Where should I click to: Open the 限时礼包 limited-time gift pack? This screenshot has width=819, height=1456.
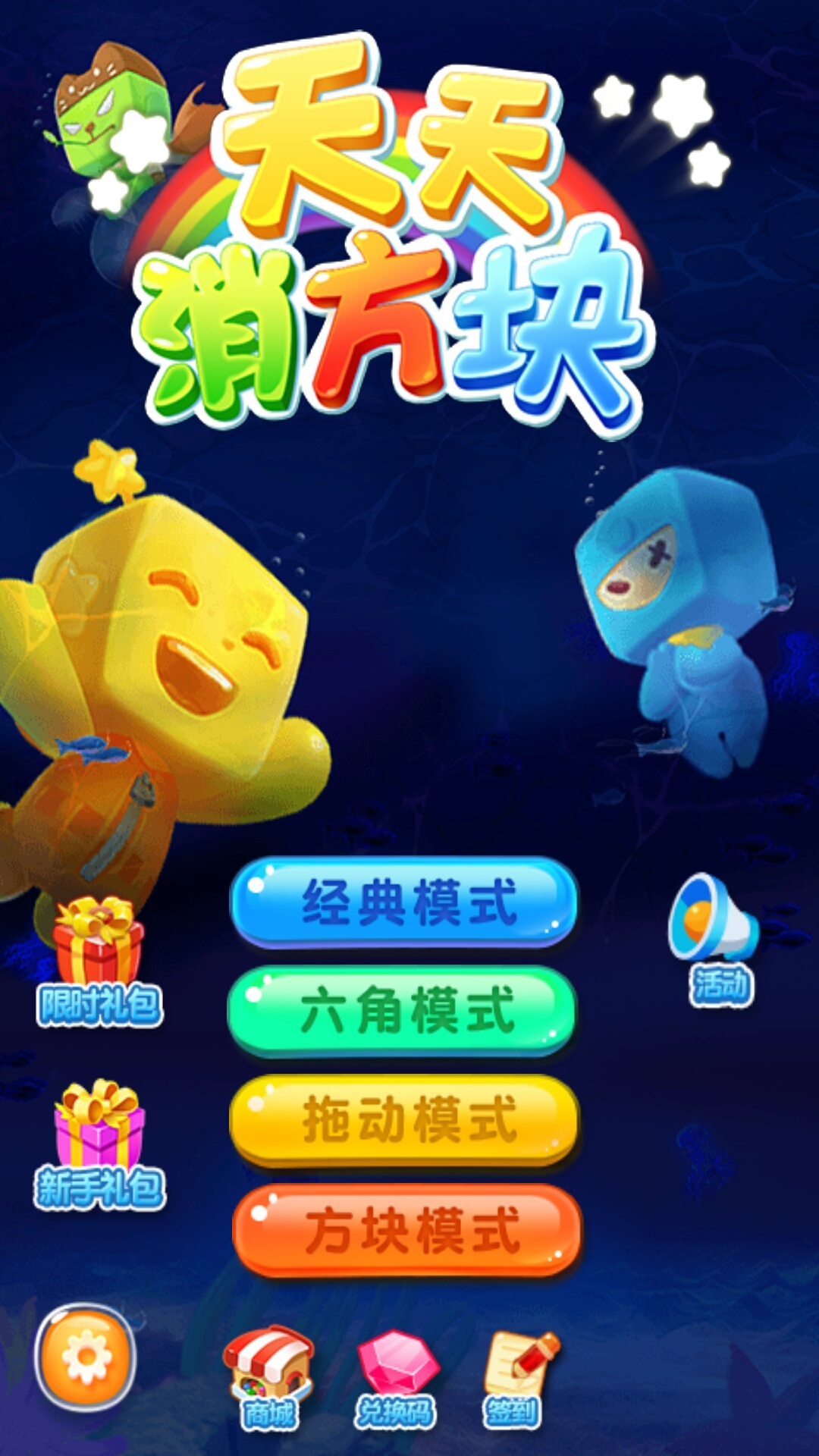point(99,963)
